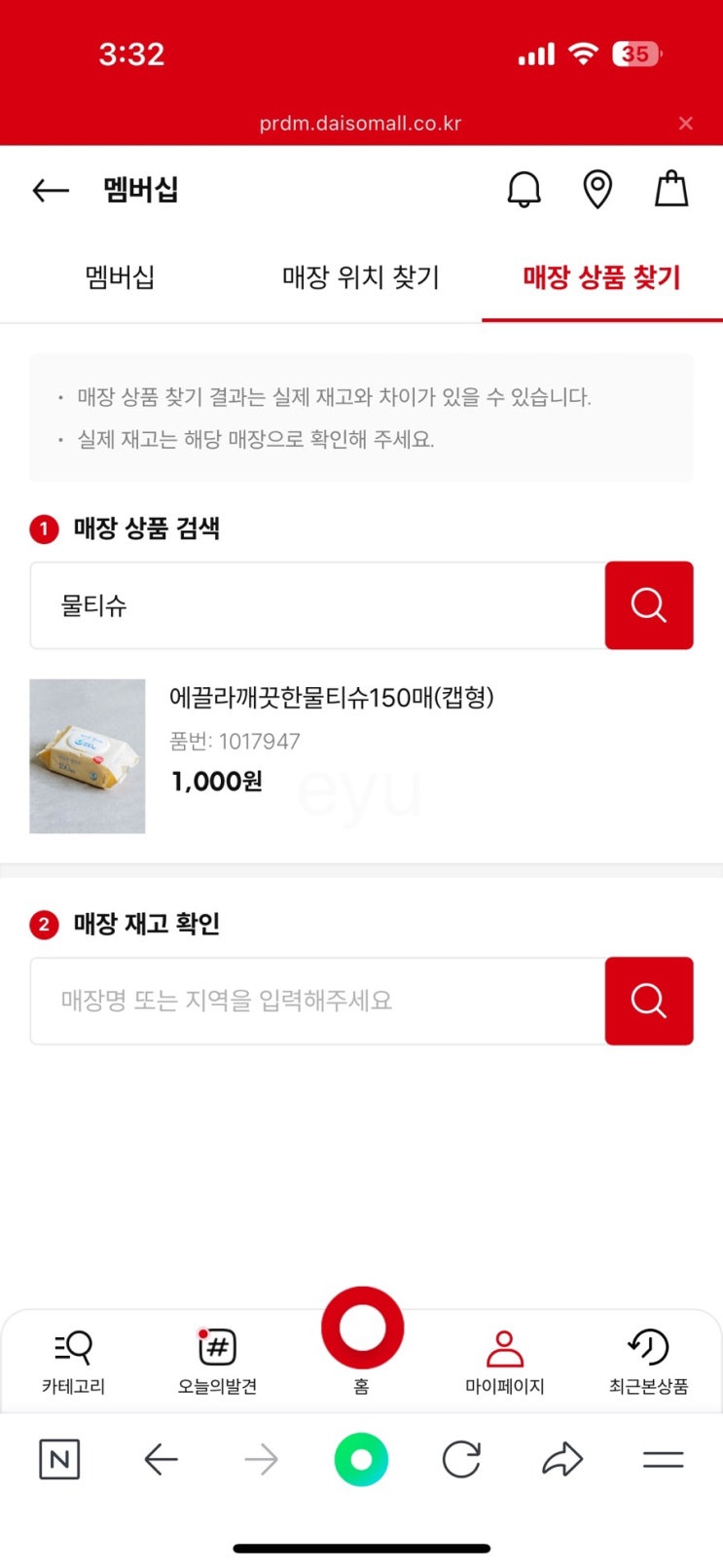Switch to the 멤버십 tab

[120, 277]
